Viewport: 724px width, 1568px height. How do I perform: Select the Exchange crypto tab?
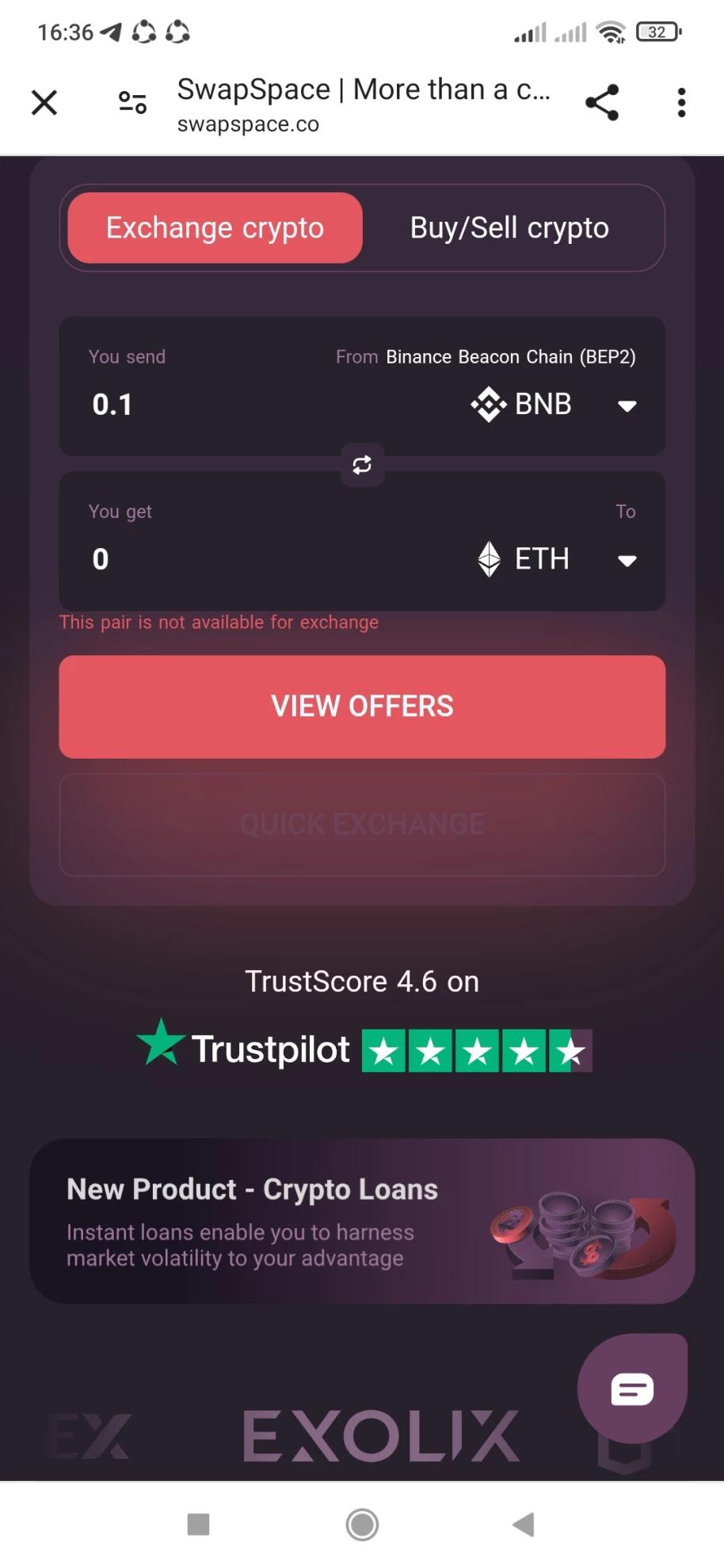(215, 228)
